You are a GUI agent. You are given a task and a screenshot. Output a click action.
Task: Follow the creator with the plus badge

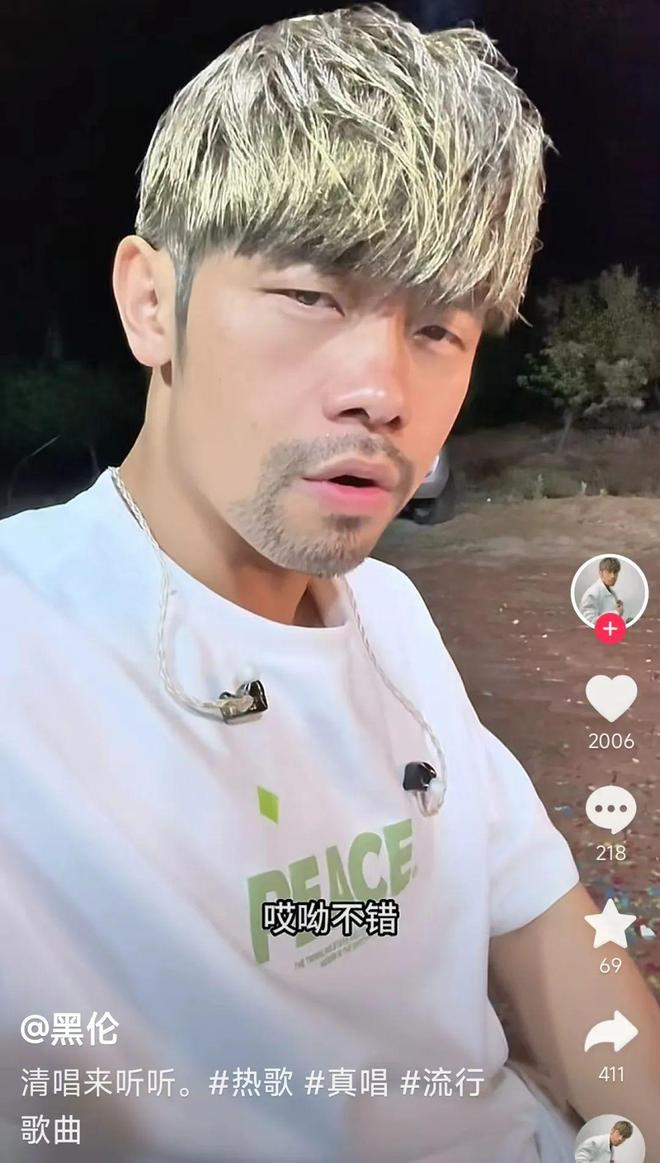[609, 629]
